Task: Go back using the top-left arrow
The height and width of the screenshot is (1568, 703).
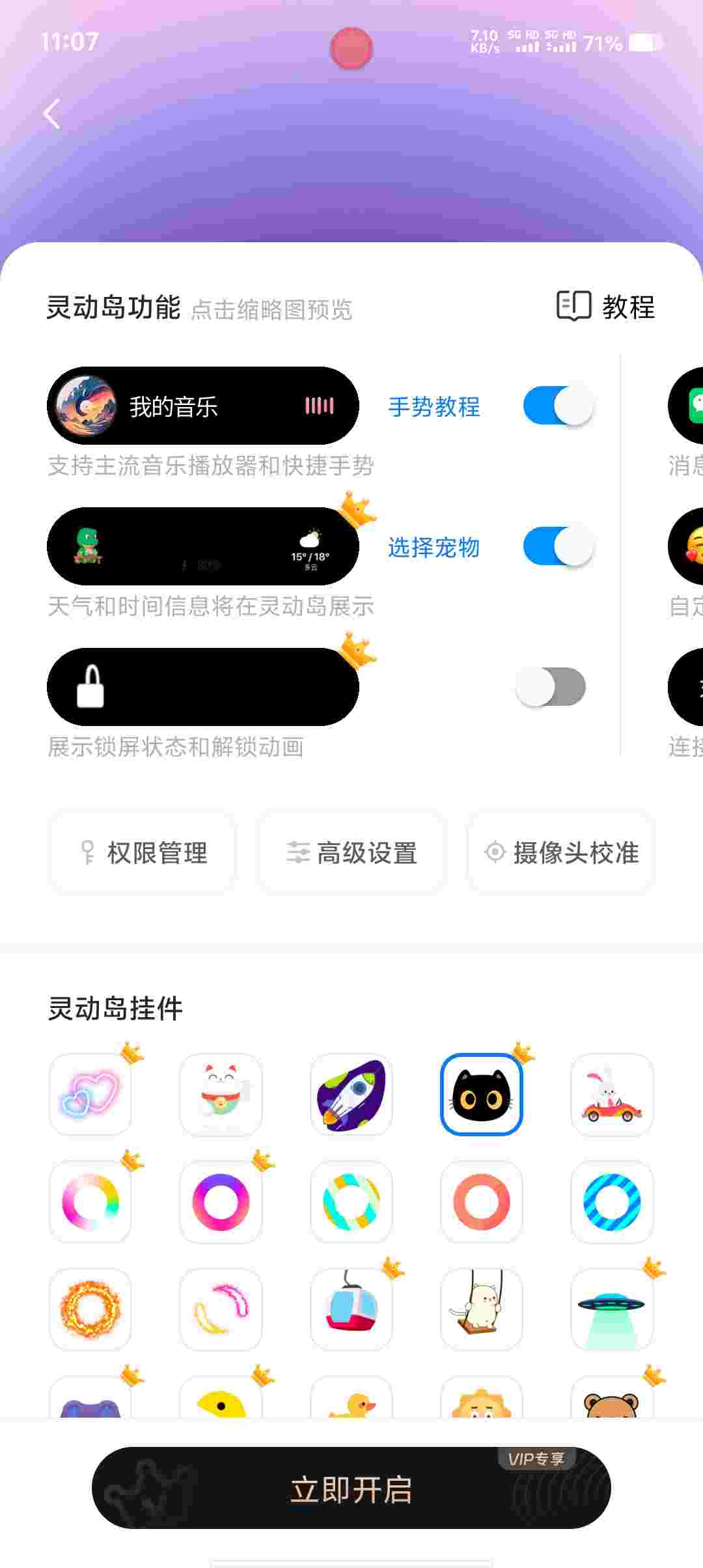Action: pyautogui.click(x=52, y=115)
